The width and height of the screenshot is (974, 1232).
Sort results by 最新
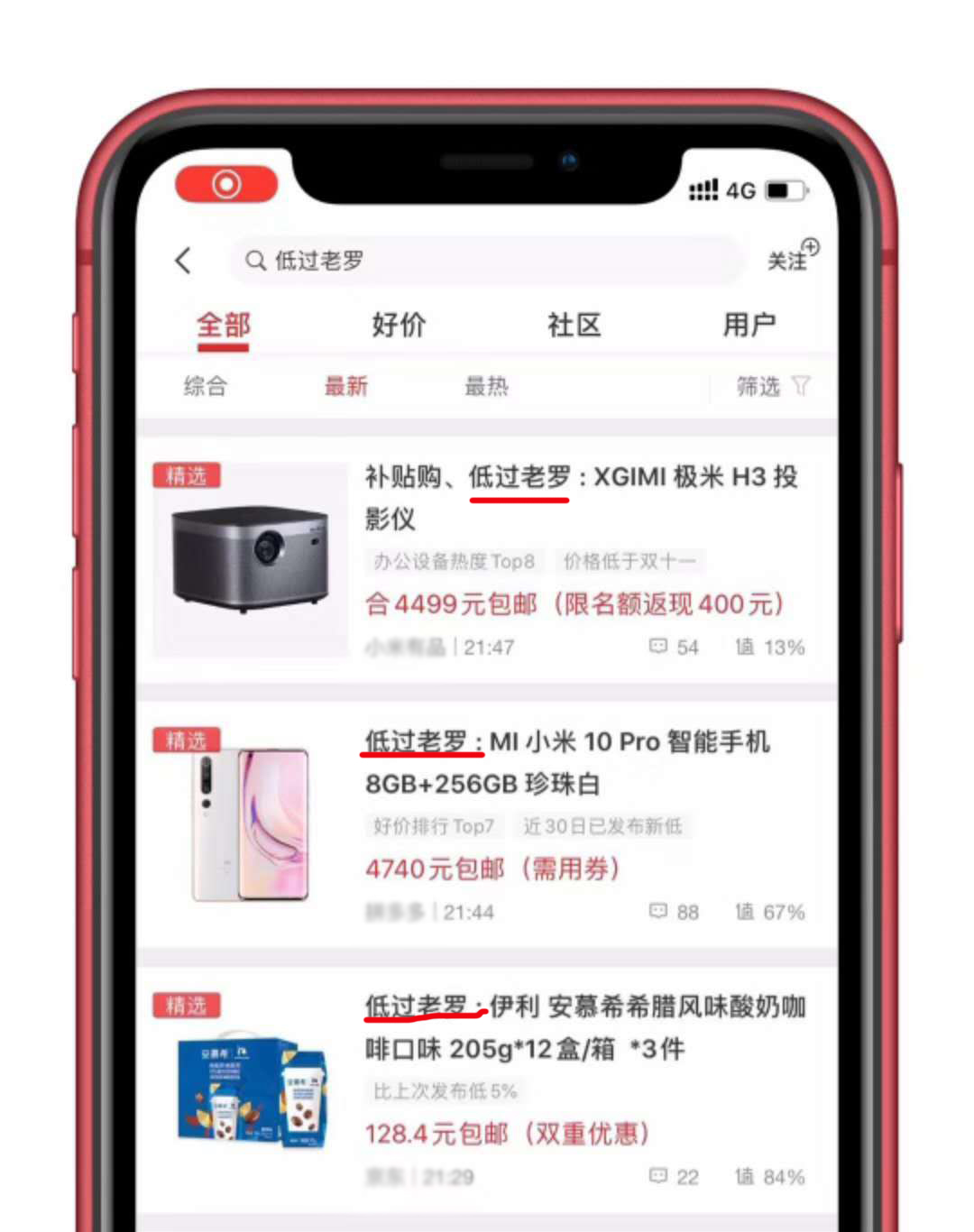345,387
